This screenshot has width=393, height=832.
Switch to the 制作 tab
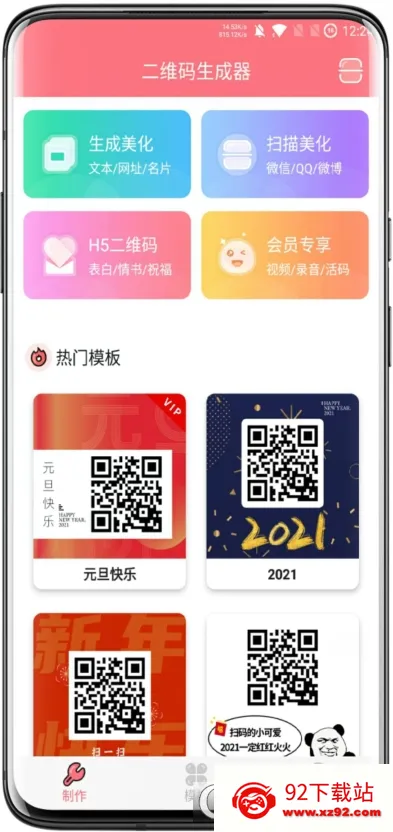[74, 782]
